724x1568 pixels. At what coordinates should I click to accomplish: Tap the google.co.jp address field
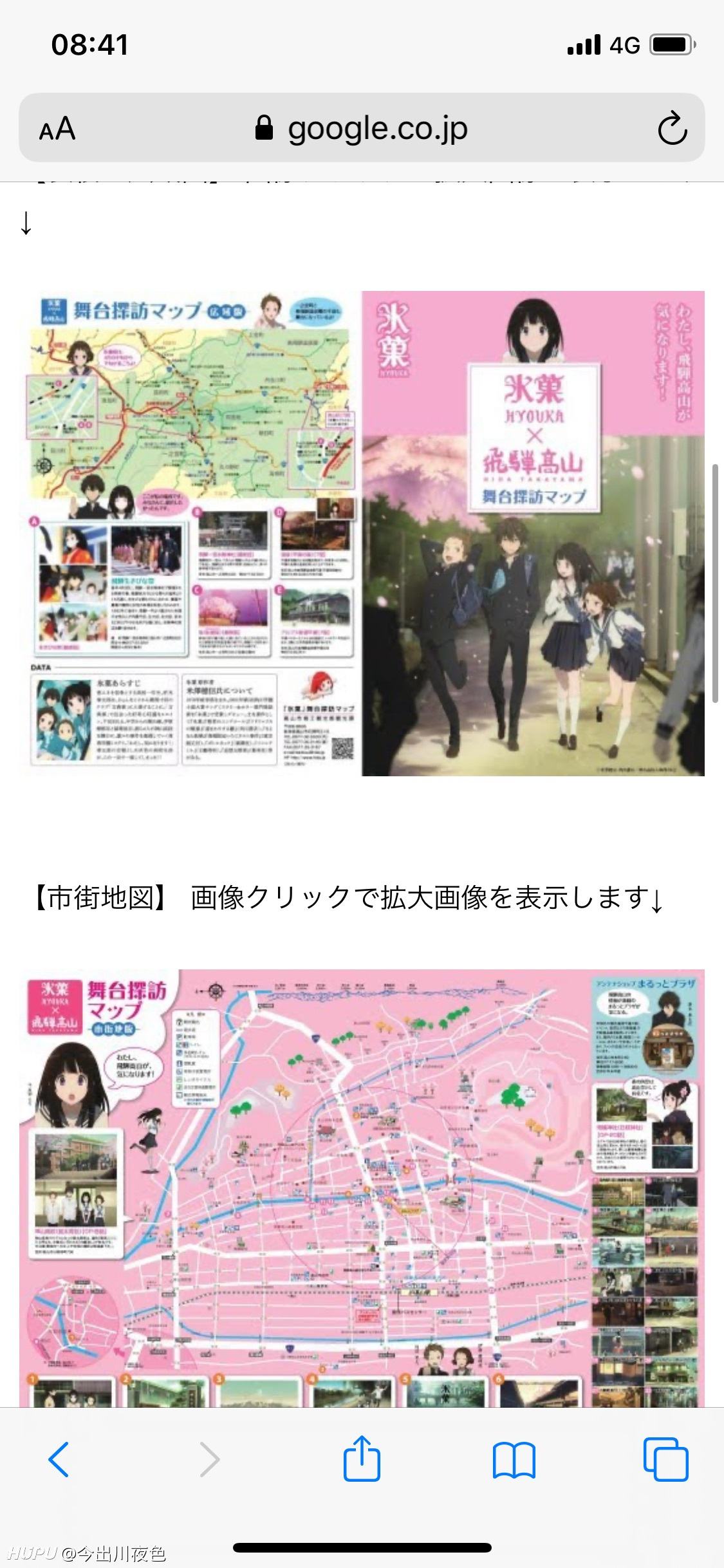pos(362,127)
